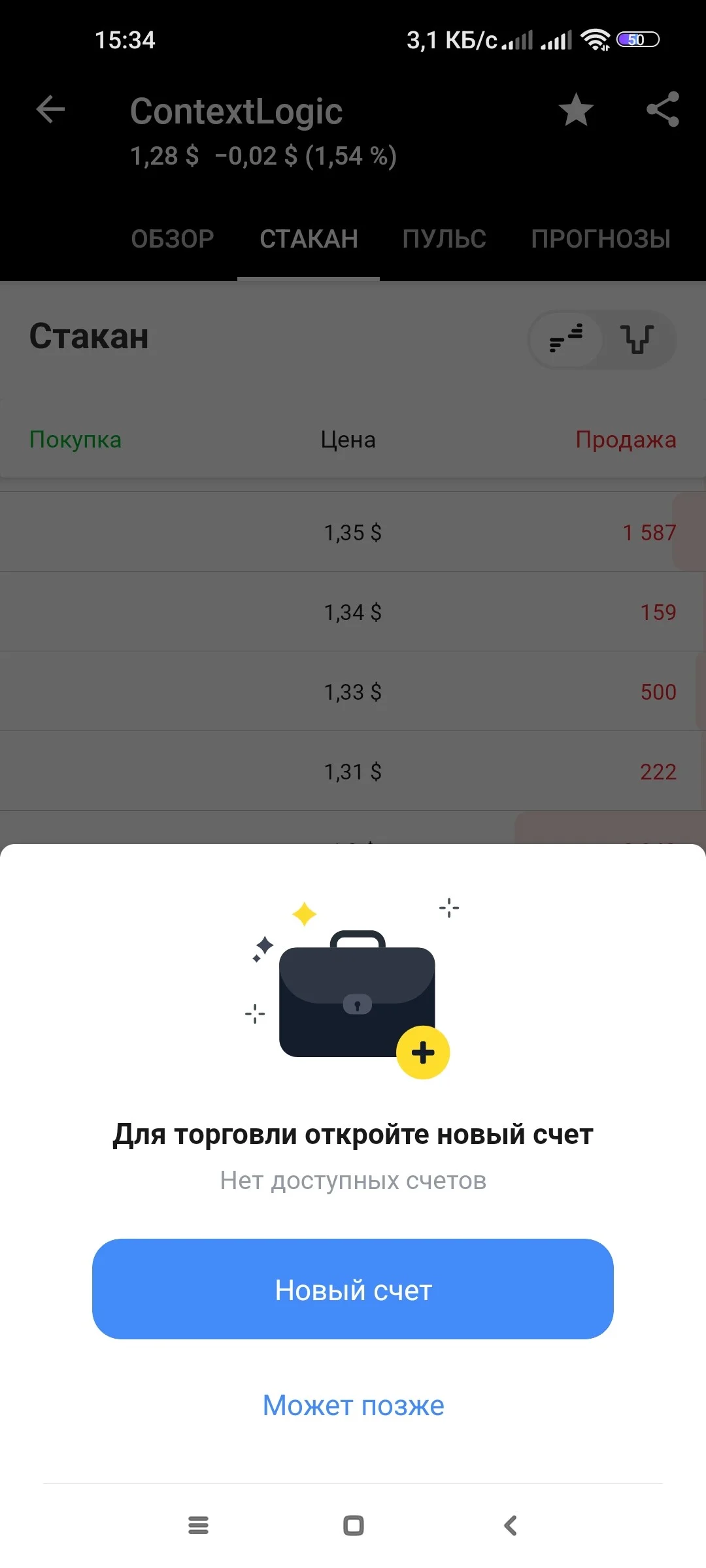
Task: Select the ПРОГНОЗЫ tab
Action: point(601,239)
